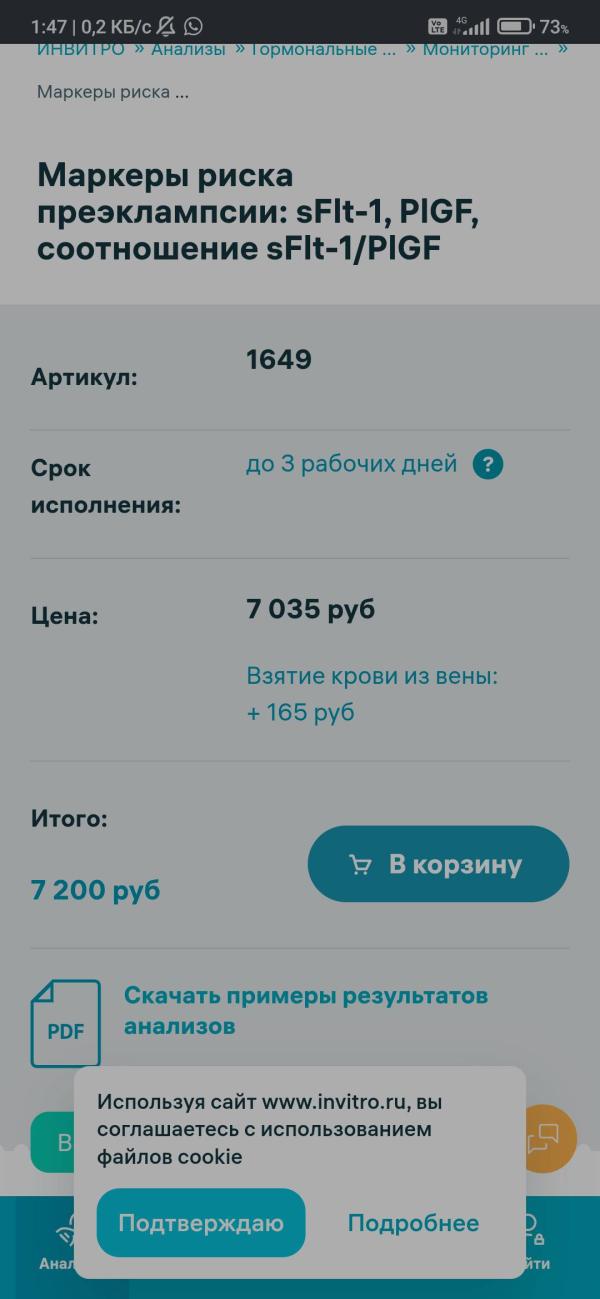Viewport: 600px width, 1299px height.
Task: Add the analysis to cart with В корзину
Action: coord(438,864)
